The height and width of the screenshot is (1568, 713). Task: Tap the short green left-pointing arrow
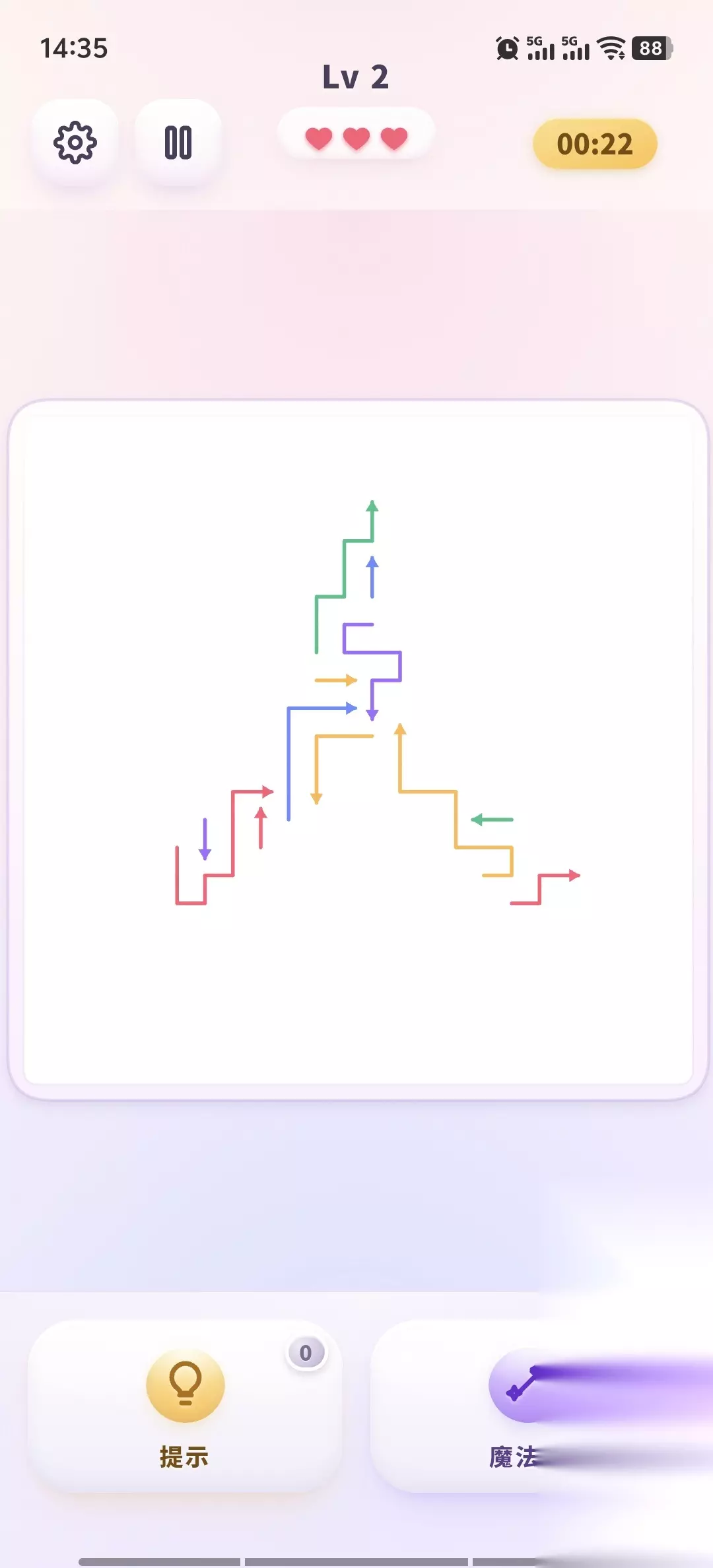click(492, 820)
